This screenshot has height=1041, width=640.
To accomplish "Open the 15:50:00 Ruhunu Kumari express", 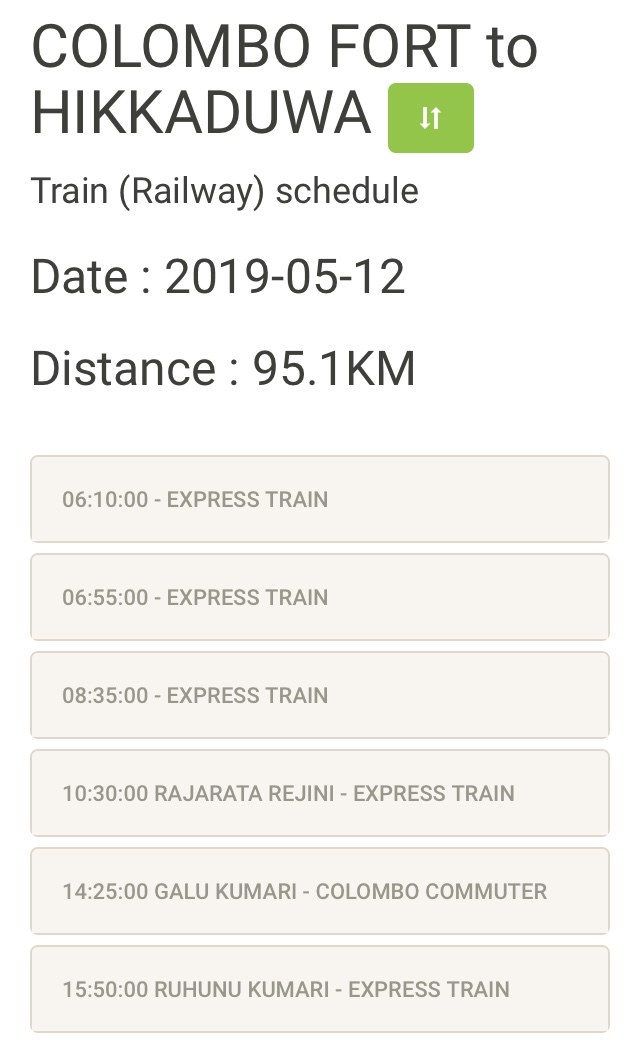I will pos(320,989).
